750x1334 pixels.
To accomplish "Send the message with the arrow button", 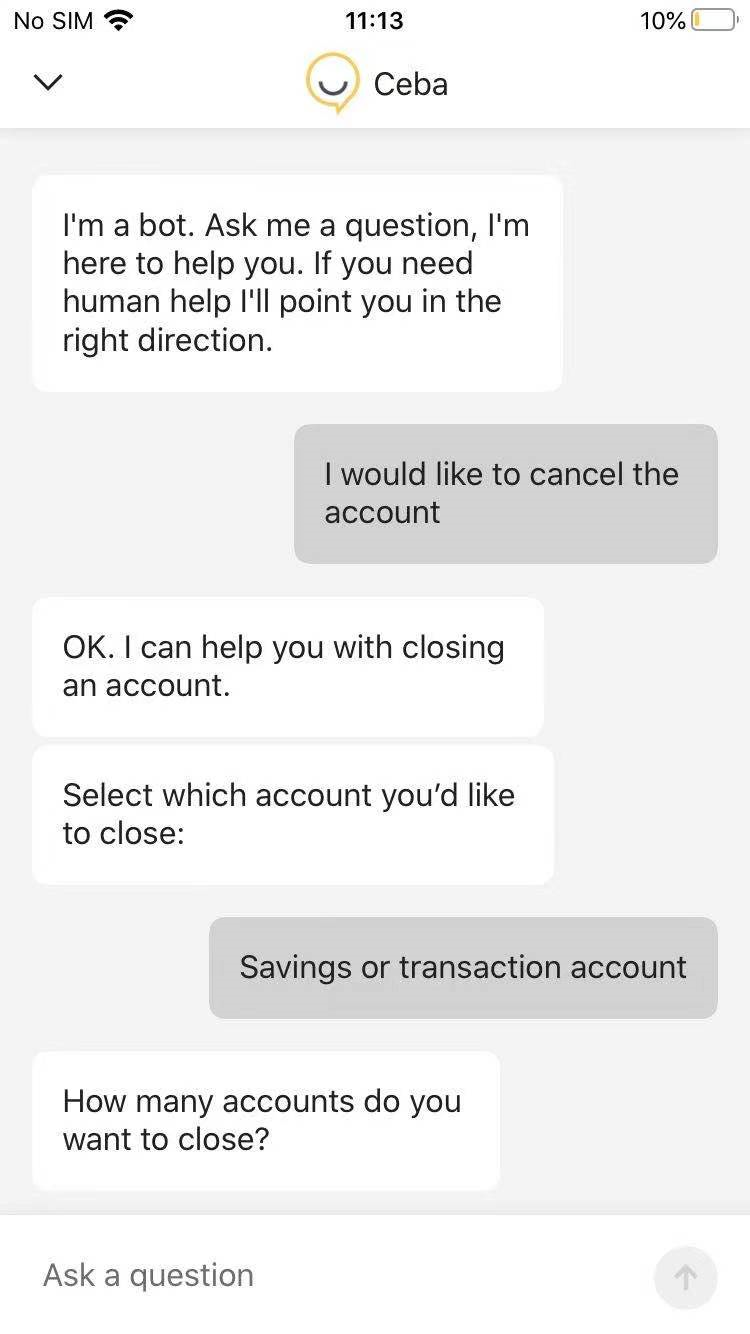I will tap(686, 1277).
